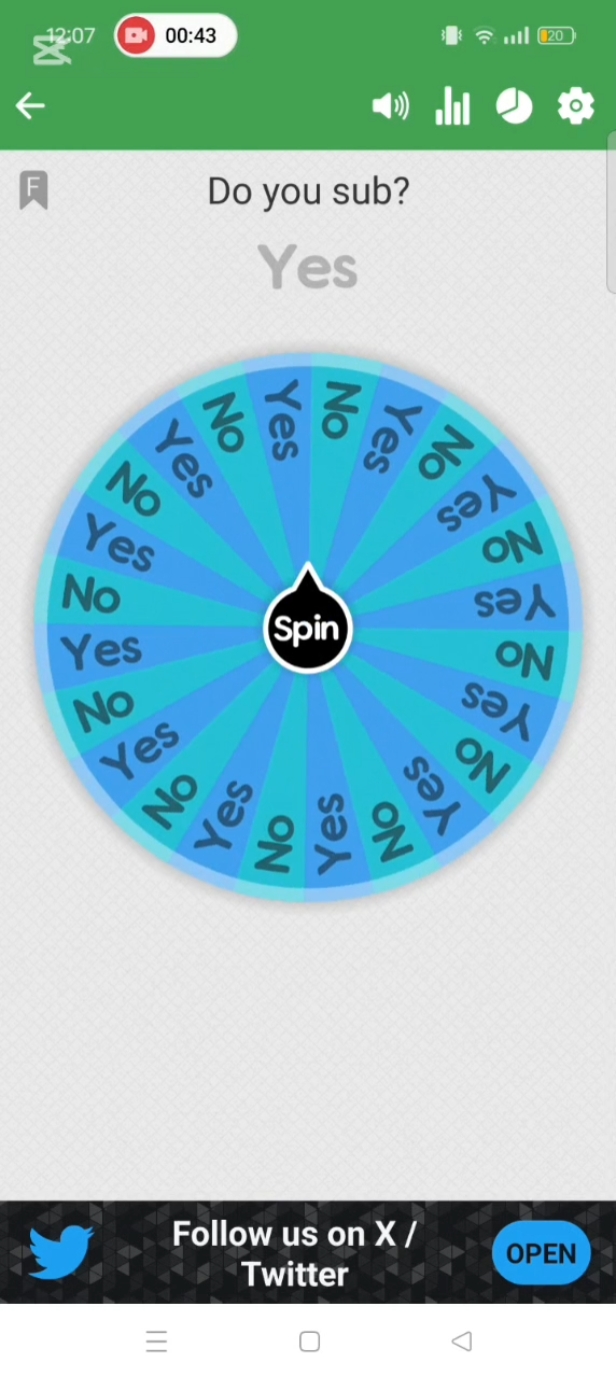616x1379 pixels.
Task: Open the settings gear
Action: click(x=575, y=106)
